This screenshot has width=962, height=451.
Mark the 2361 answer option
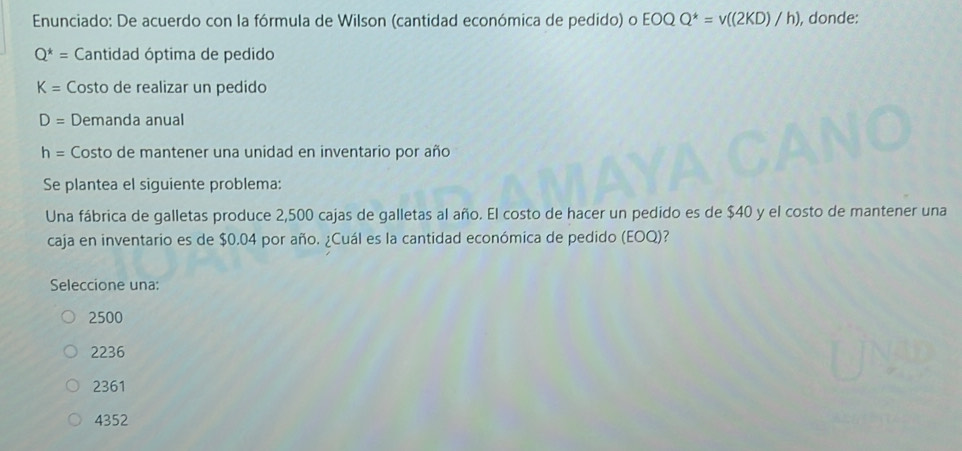[74, 386]
